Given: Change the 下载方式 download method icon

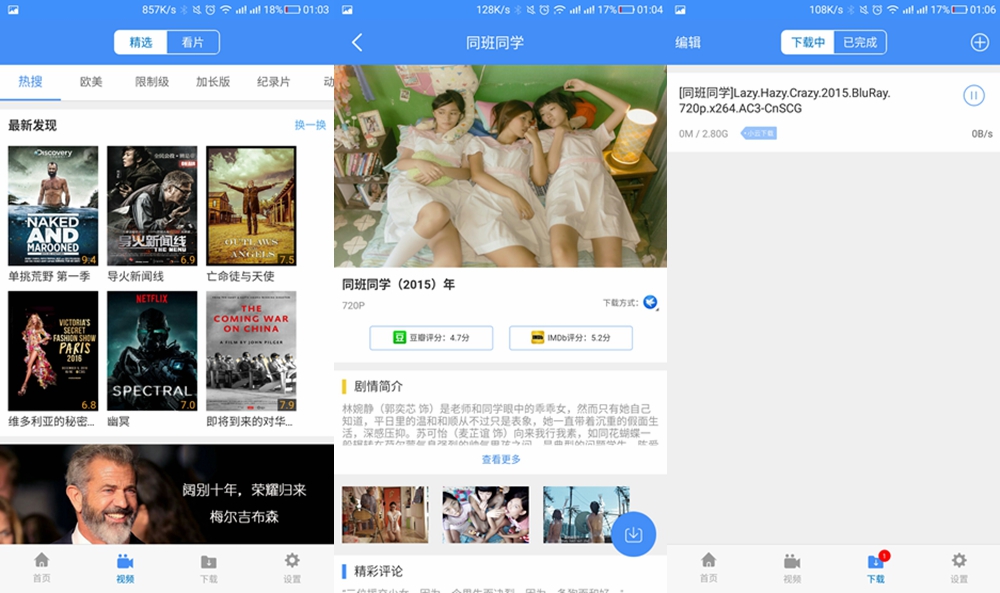Looking at the screenshot, I should coord(650,302).
